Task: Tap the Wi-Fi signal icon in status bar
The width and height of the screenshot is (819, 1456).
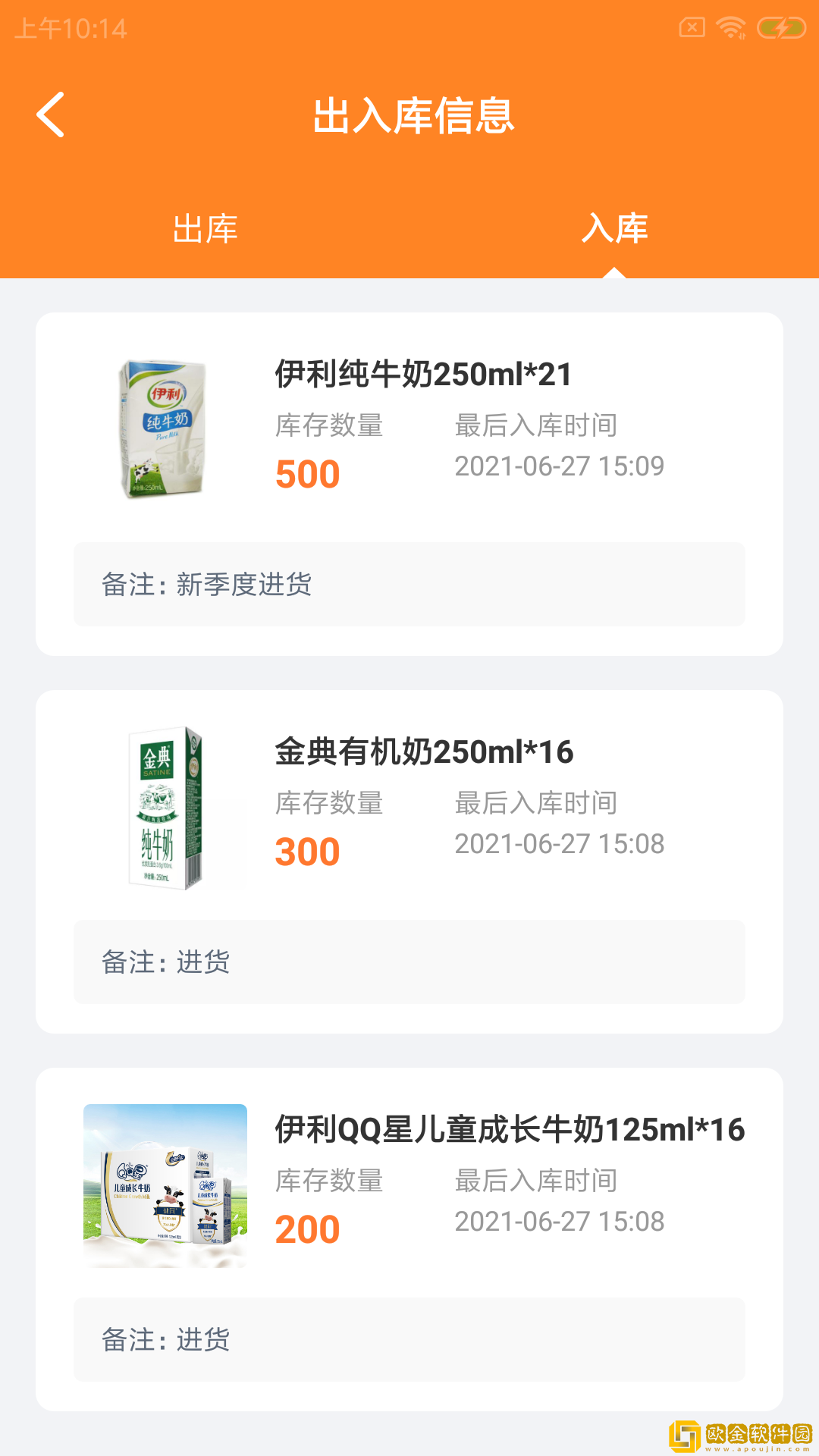Action: [x=730, y=26]
